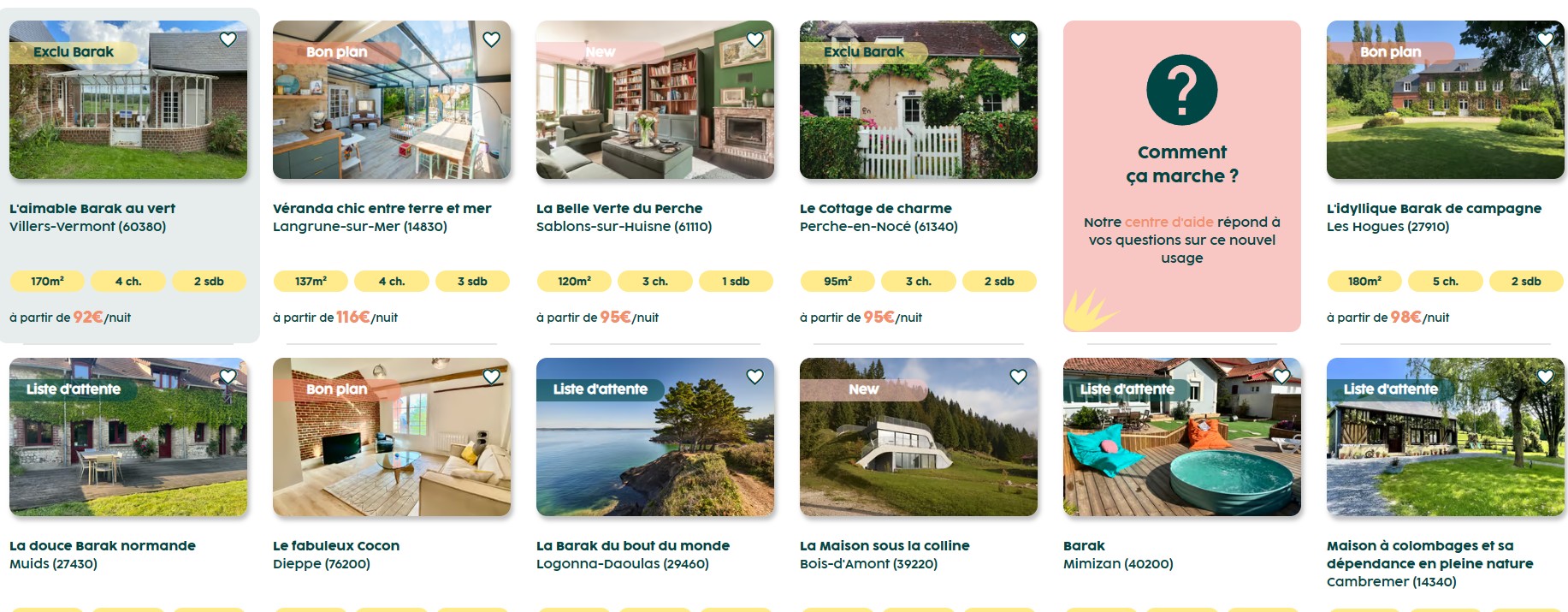
Task: View La Maison sous la colline listing
Action: 885,545
